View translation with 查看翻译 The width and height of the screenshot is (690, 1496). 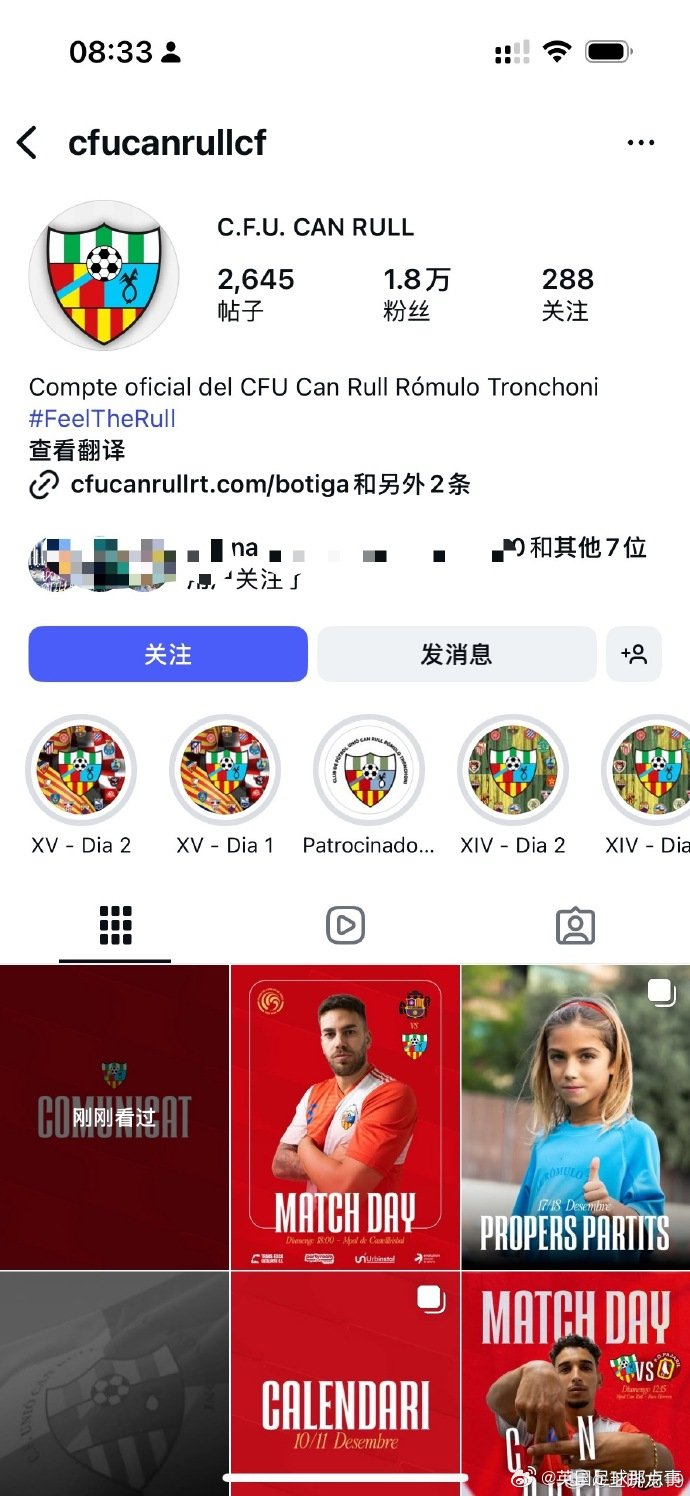point(77,450)
